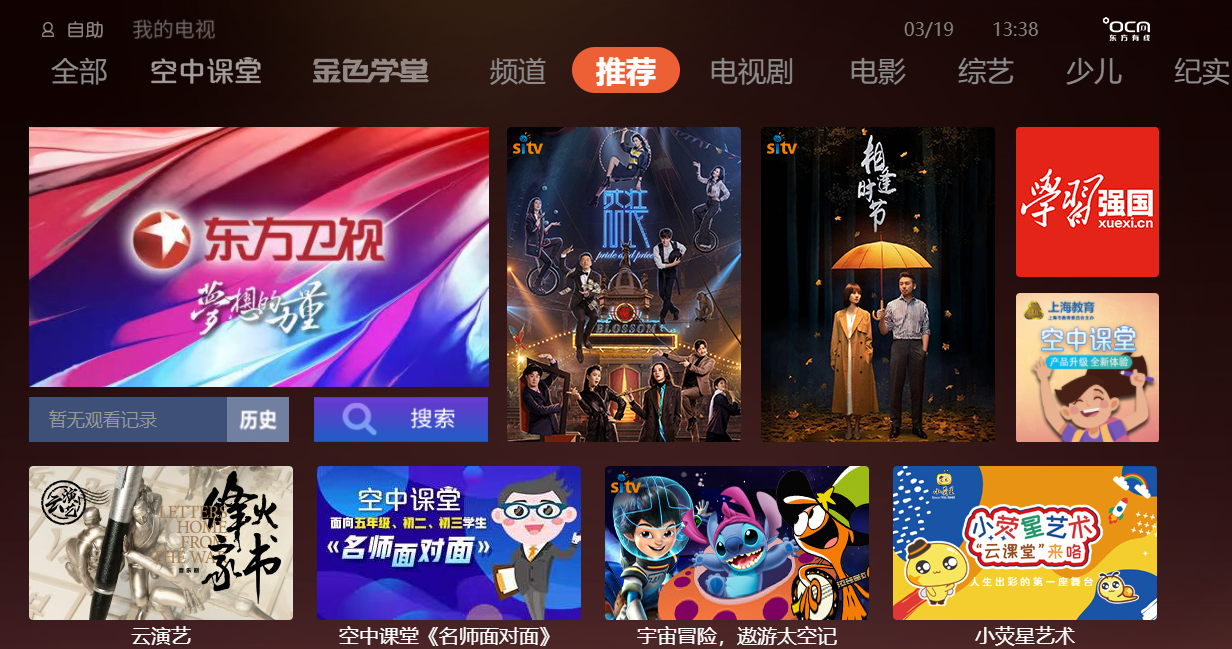Open the 云演艺 card
This screenshot has width=1232, height=649.
click(x=161, y=543)
